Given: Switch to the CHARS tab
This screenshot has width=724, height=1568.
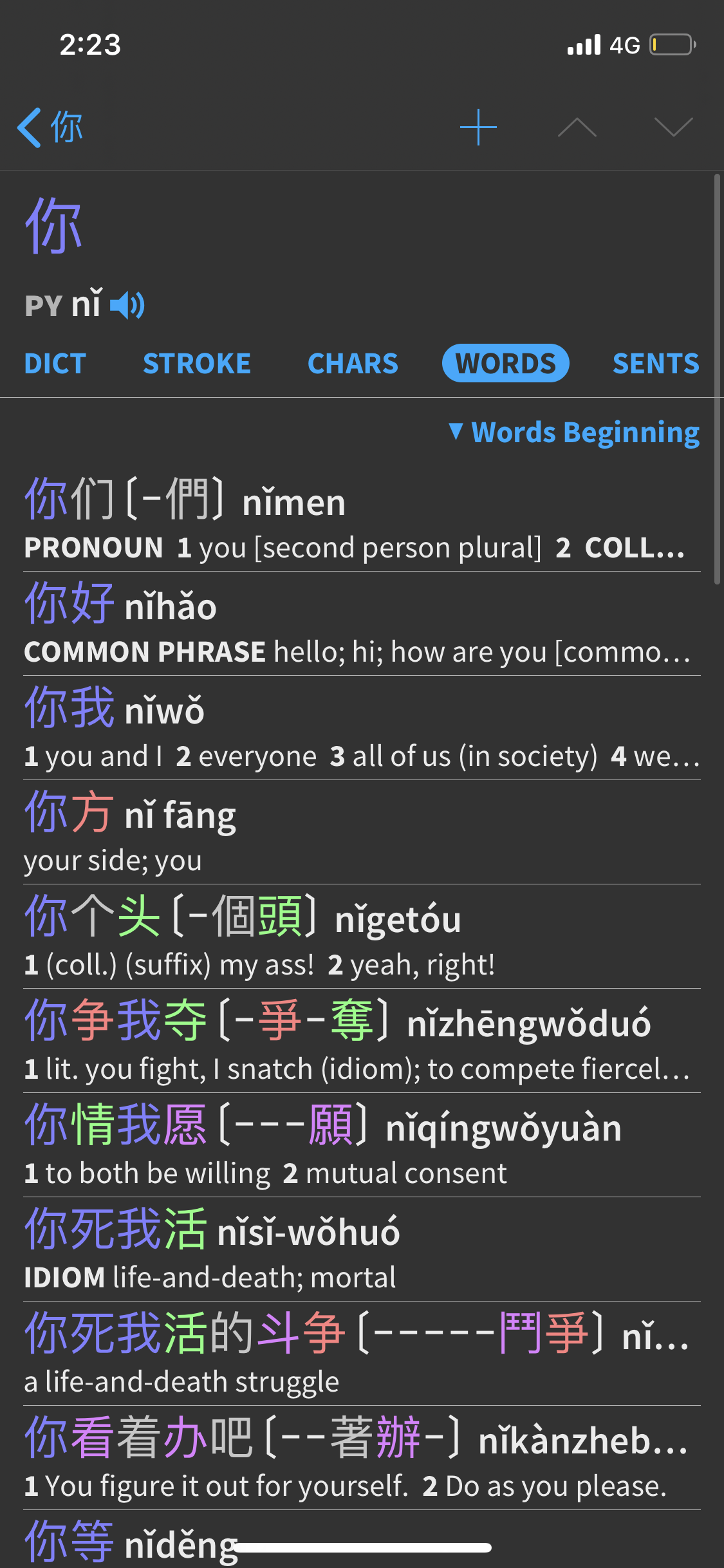Looking at the screenshot, I should click(353, 364).
